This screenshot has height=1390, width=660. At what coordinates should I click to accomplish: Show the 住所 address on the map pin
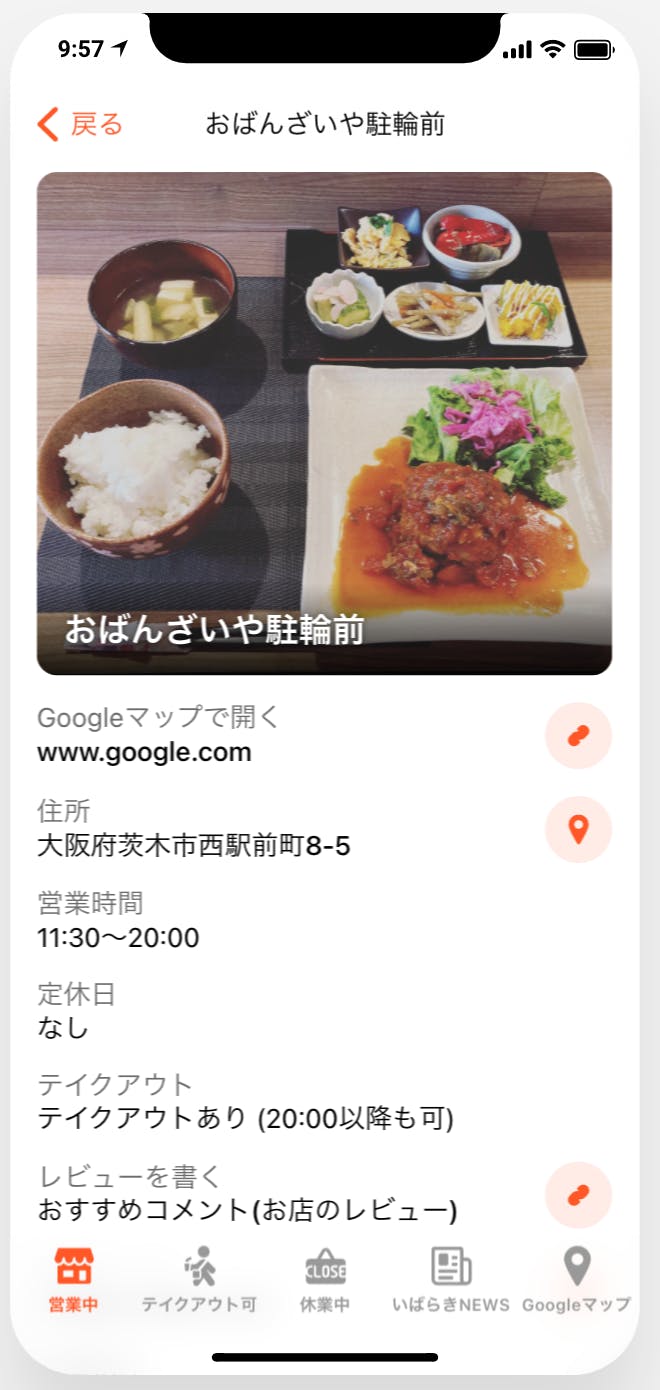click(x=578, y=829)
